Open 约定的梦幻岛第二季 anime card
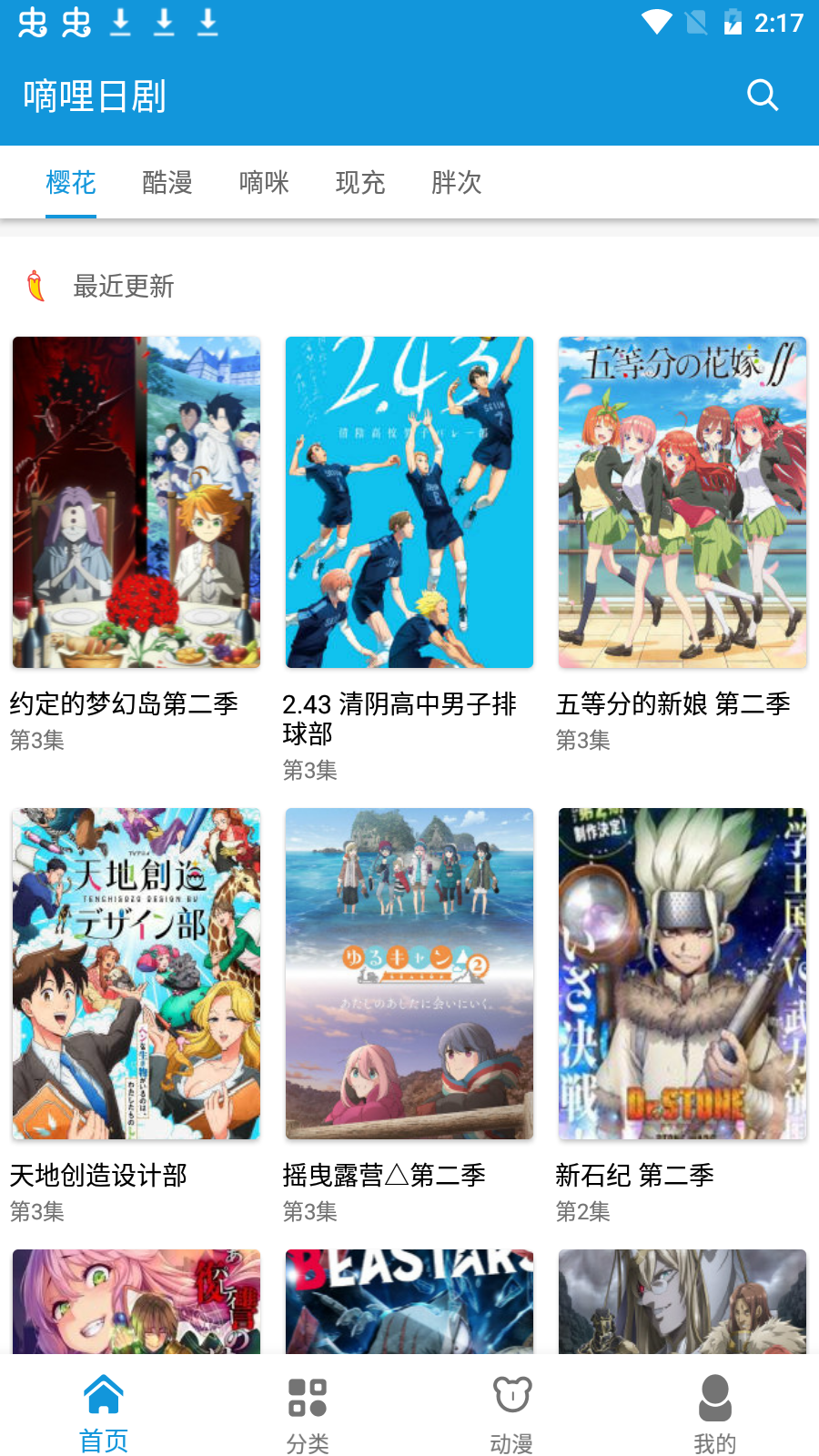Viewport: 819px width, 1456px height. [136, 502]
